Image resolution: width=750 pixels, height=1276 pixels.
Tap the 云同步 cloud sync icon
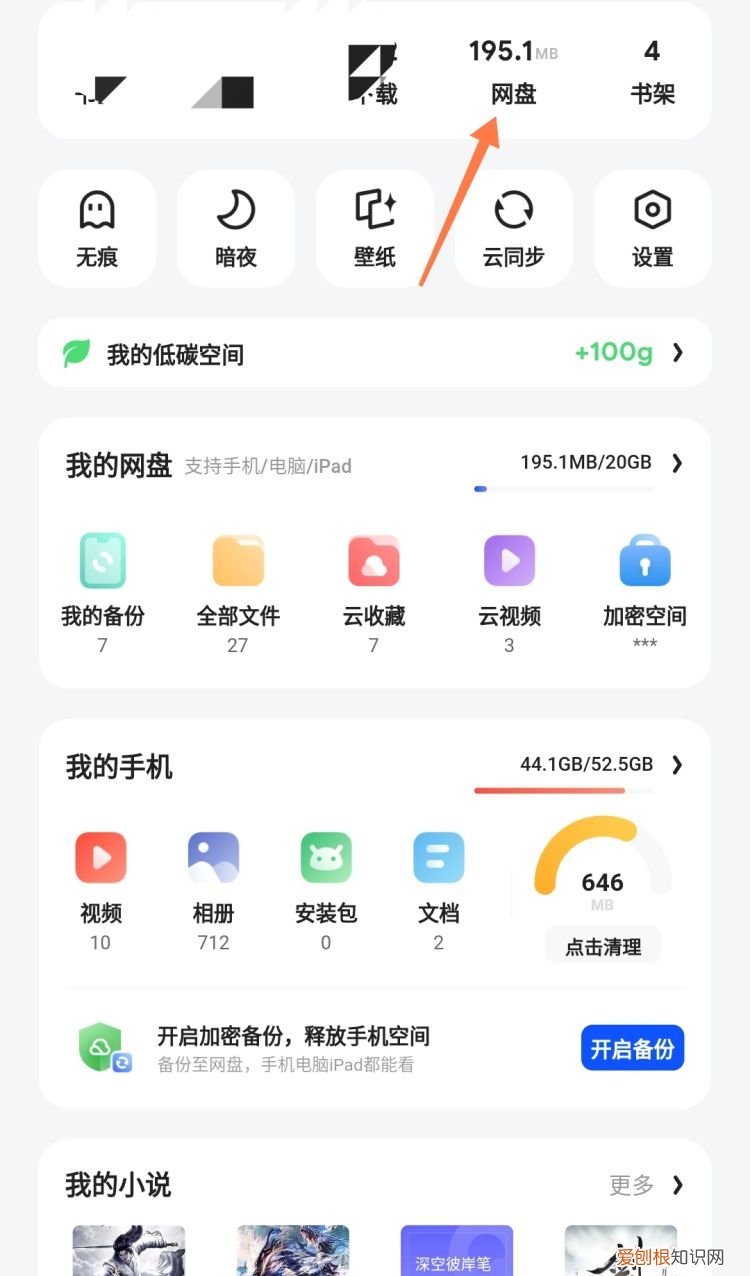click(513, 227)
